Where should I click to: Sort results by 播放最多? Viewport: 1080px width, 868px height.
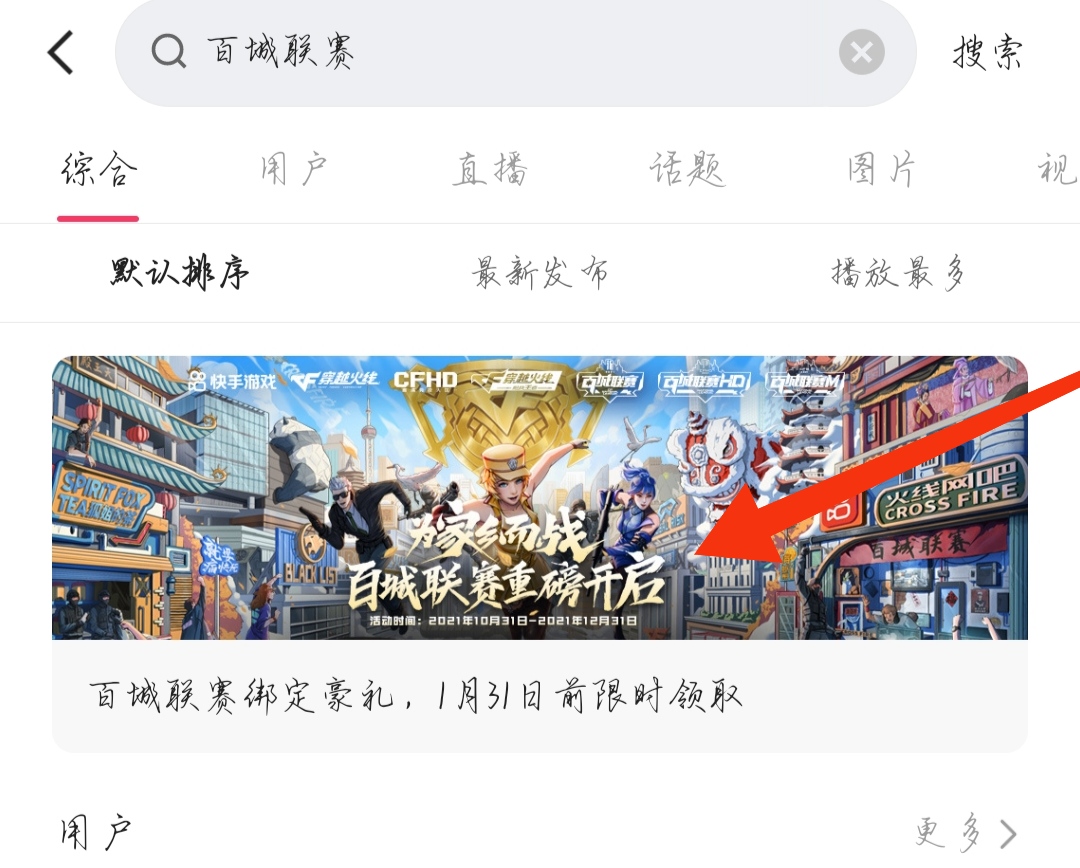pos(897,273)
